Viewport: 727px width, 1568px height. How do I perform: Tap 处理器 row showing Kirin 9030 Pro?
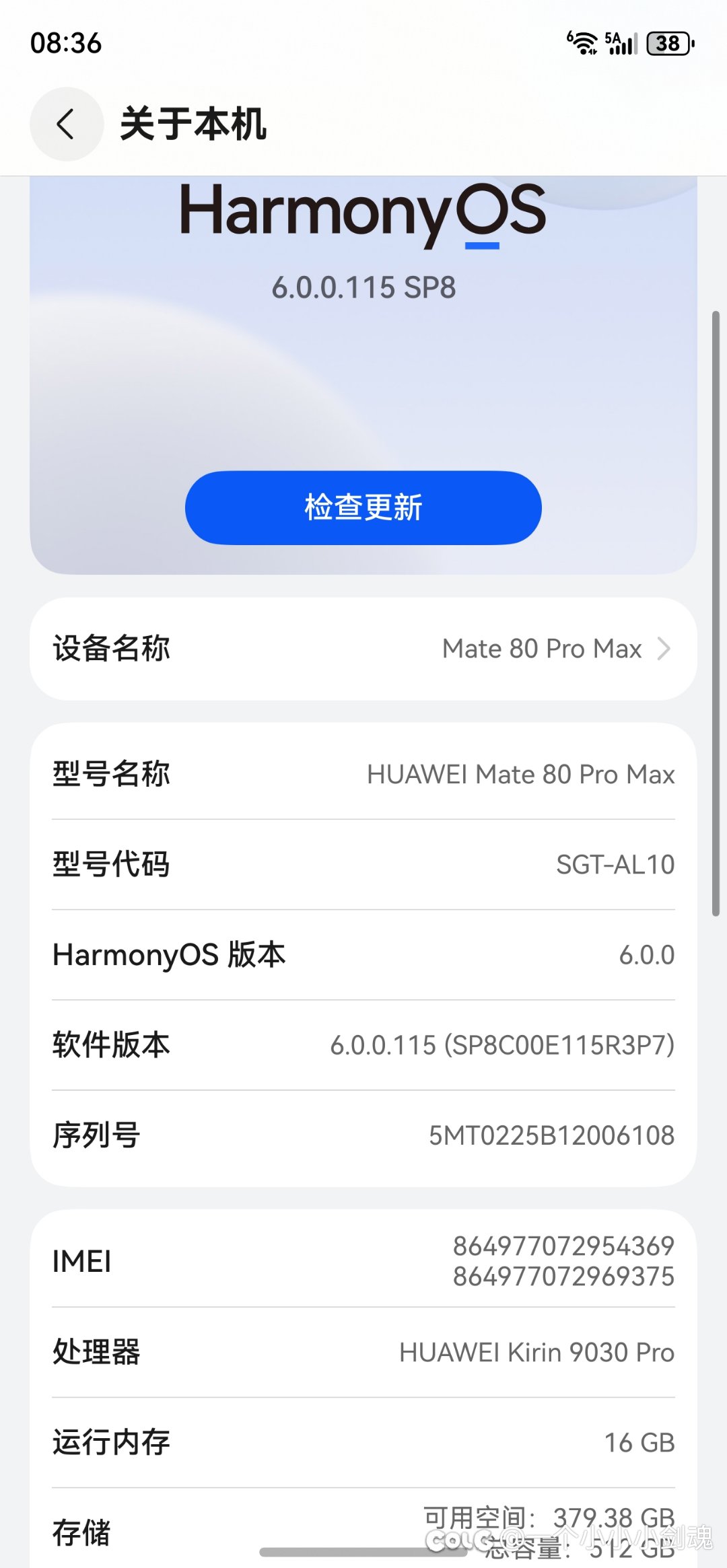pos(363,1353)
